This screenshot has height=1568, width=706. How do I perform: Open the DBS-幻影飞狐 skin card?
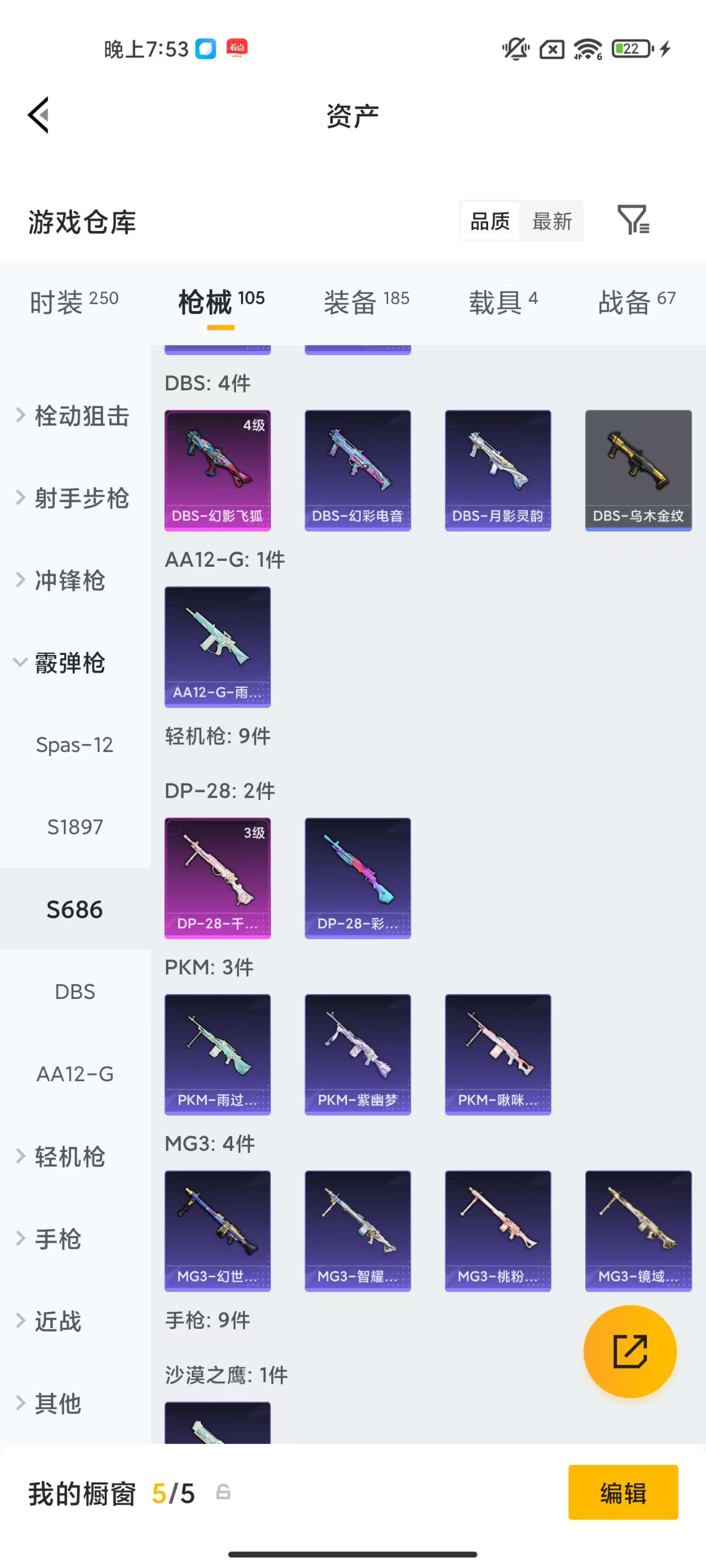coord(217,469)
